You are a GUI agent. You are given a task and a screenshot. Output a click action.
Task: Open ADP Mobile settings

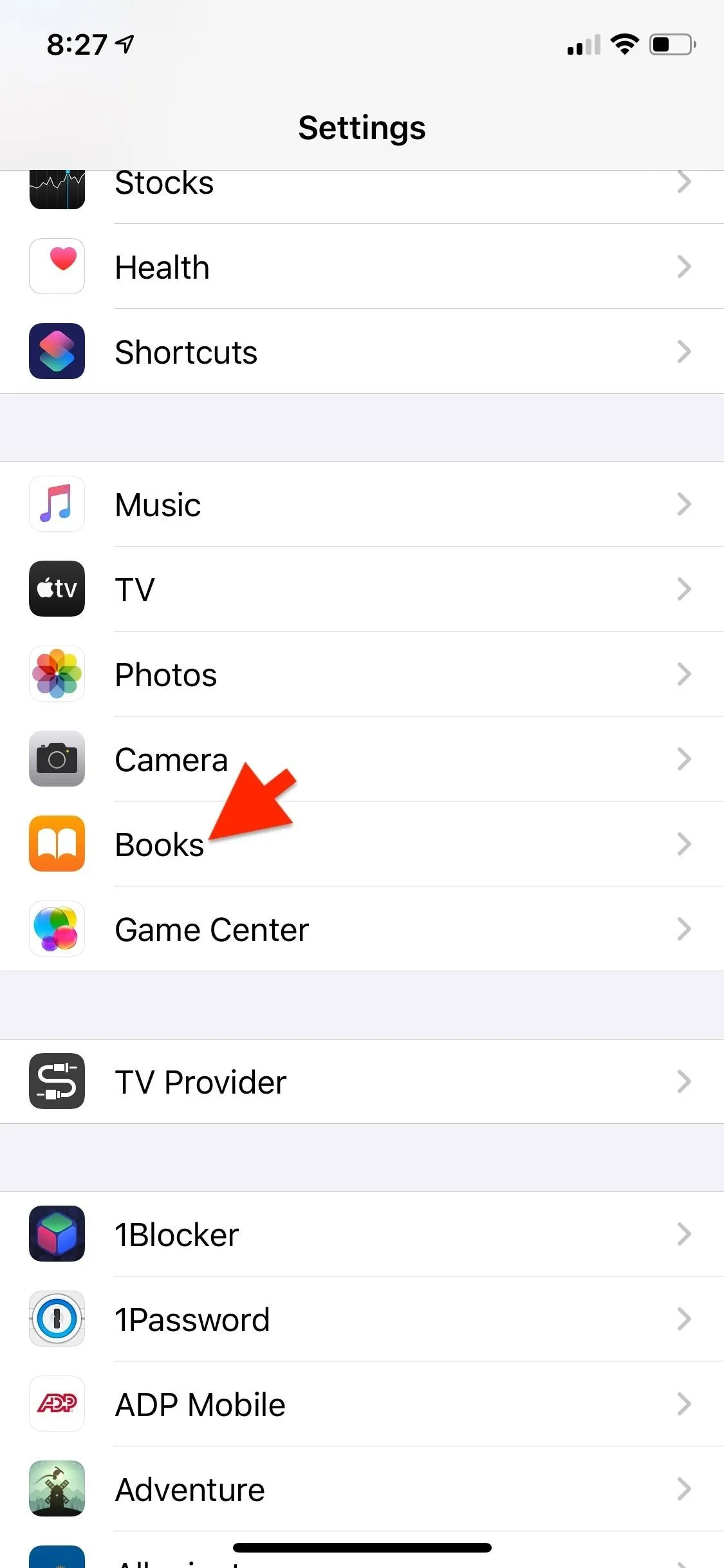(362, 1404)
